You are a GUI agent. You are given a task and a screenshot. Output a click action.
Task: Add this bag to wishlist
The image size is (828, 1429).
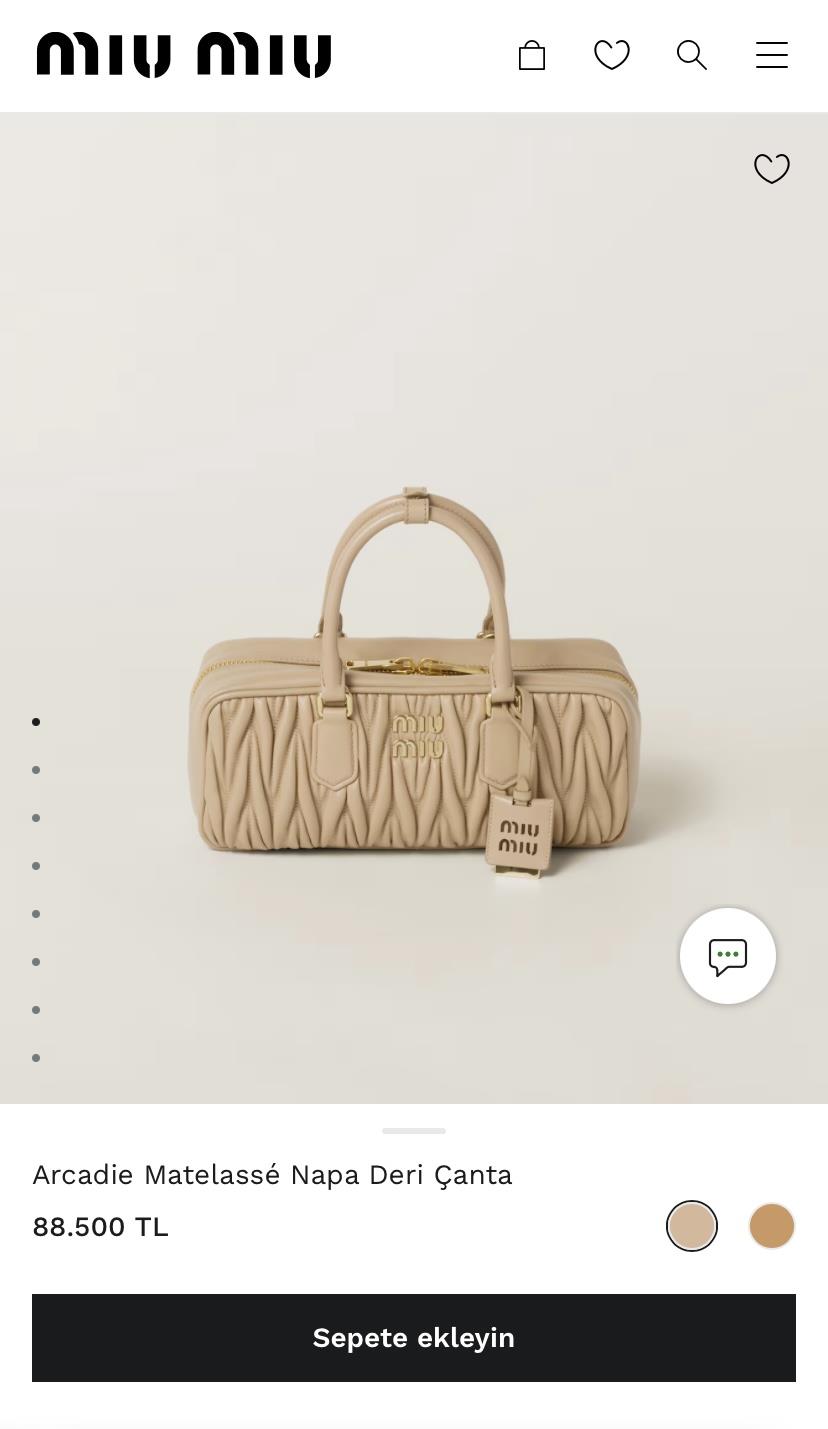(771, 168)
